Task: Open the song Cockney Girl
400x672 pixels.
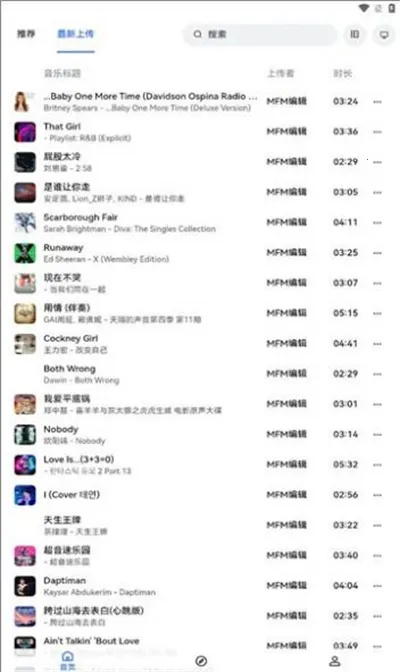Action: click(x=197, y=344)
